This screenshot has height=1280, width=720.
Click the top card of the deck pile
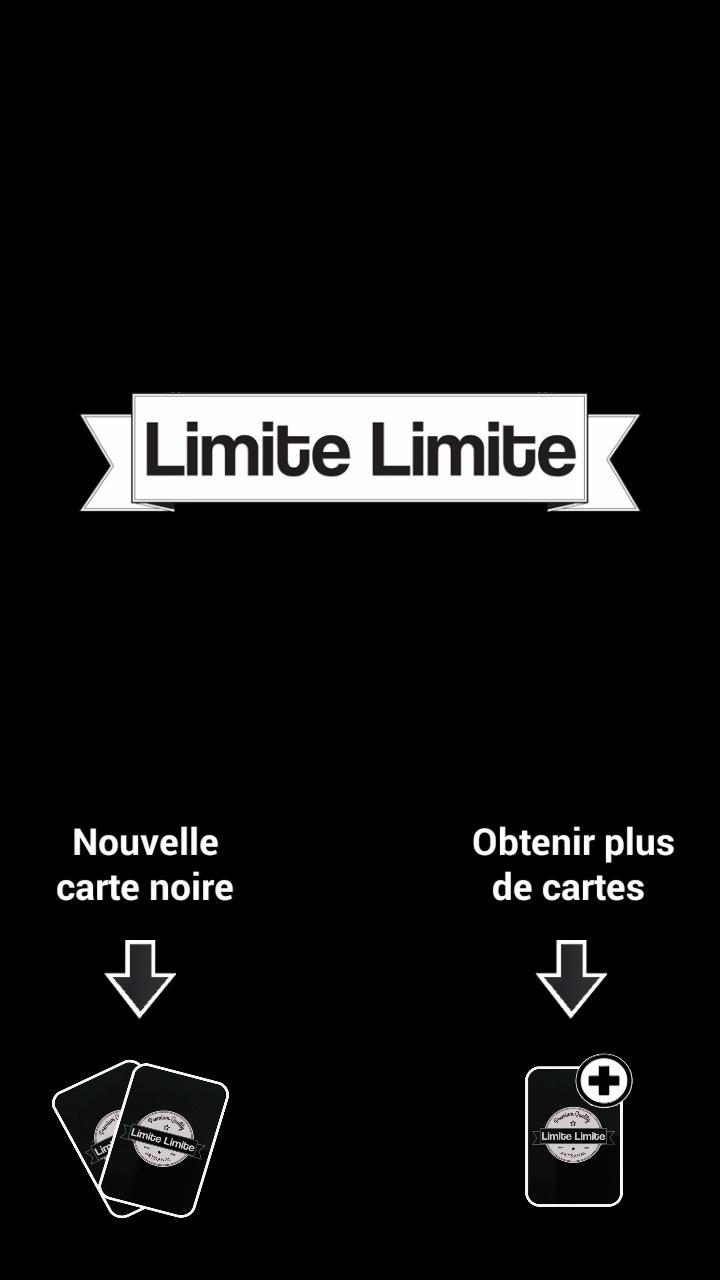coord(165,1140)
